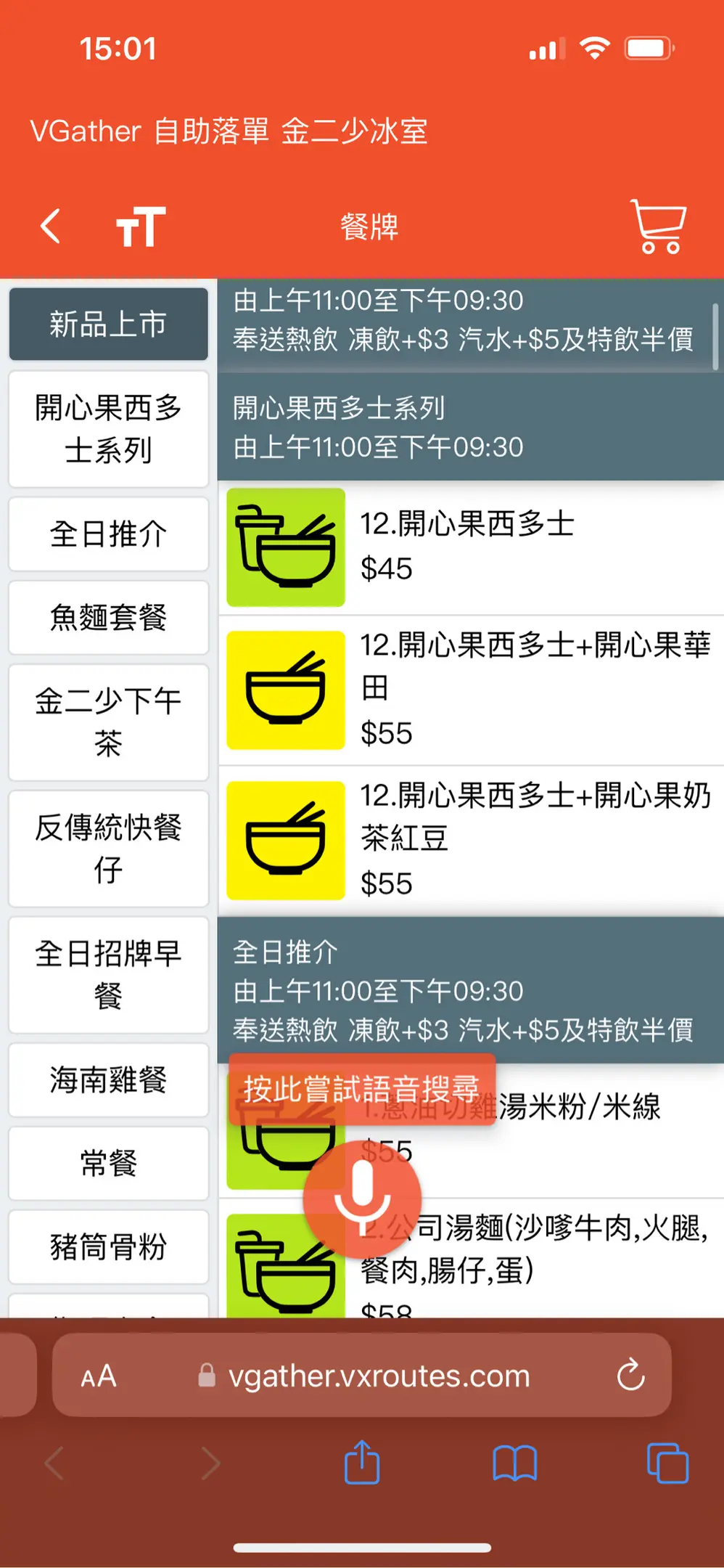
Task: Open 海南雞餐 category
Action: (x=108, y=1080)
